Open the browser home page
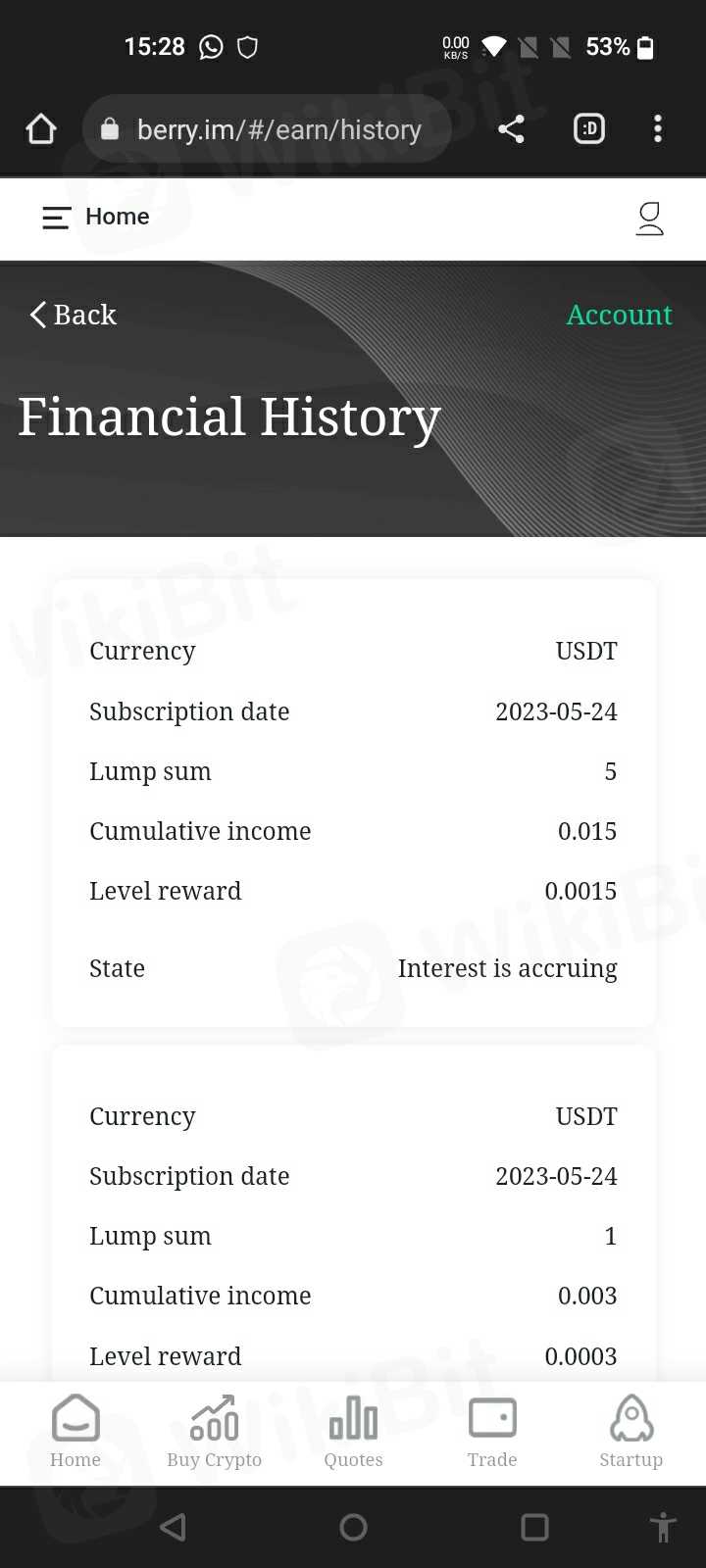The height and width of the screenshot is (1568, 706). [x=41, y=129]
